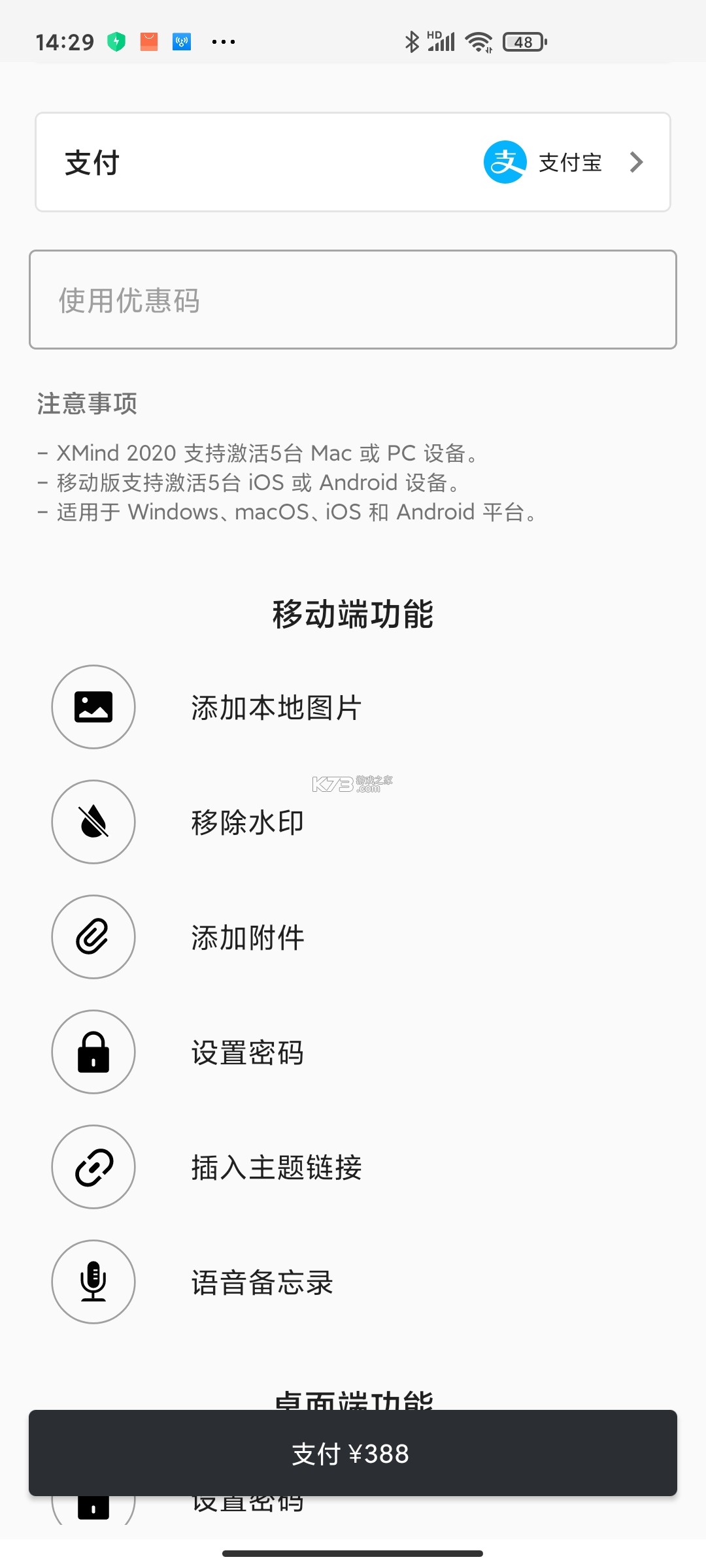Tap the orange shopping bag notification icon

pyautogui.click(x=148, y=41)
